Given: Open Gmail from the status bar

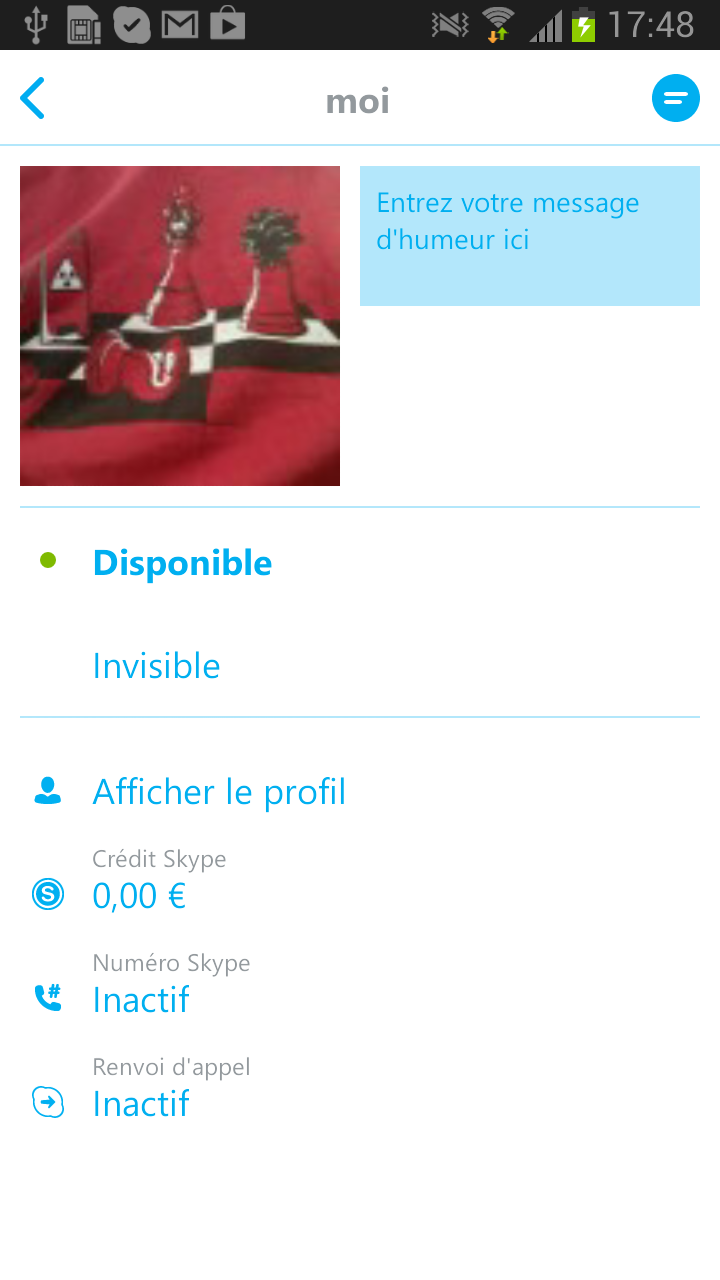Looking at the screenshot, I should point(179,25).
